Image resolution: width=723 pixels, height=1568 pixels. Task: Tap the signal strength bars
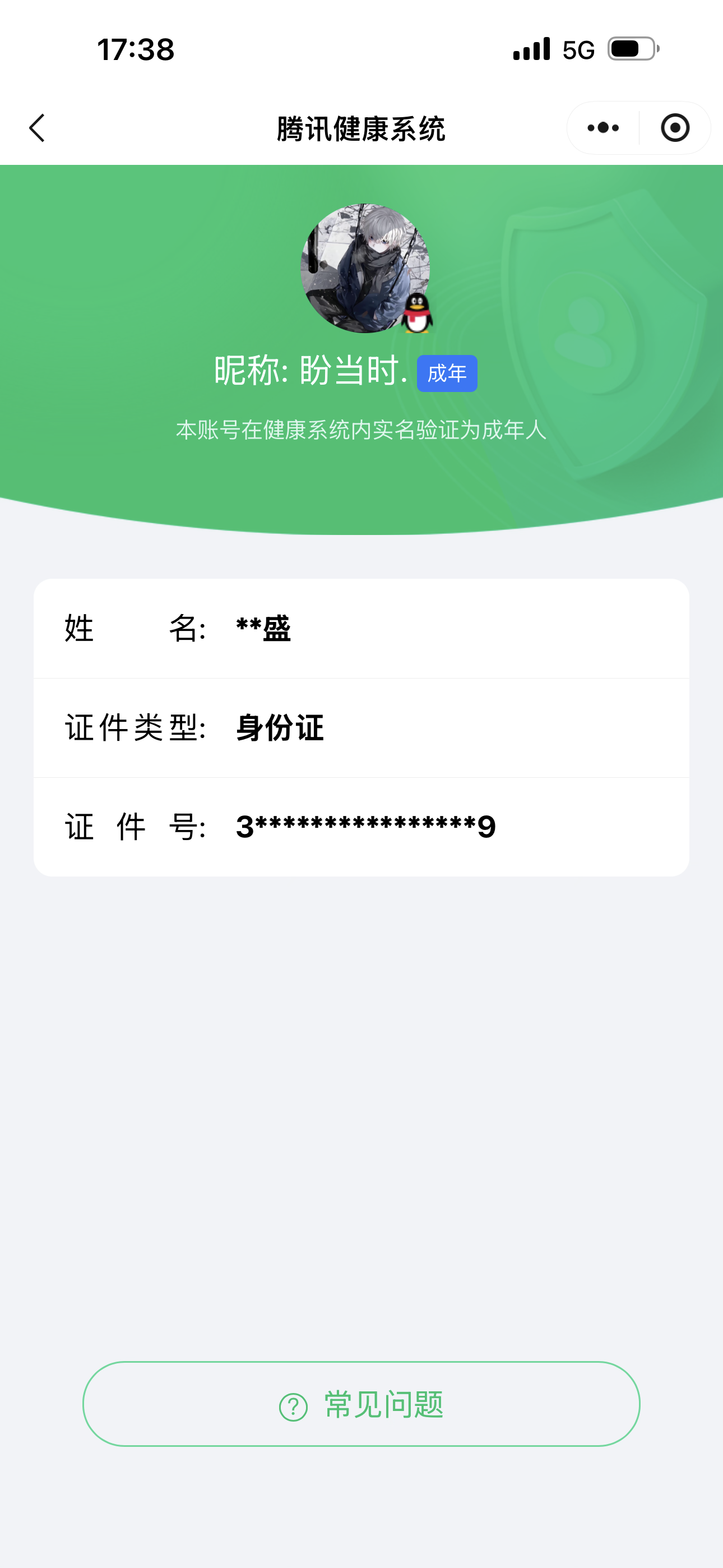[530, 50]
